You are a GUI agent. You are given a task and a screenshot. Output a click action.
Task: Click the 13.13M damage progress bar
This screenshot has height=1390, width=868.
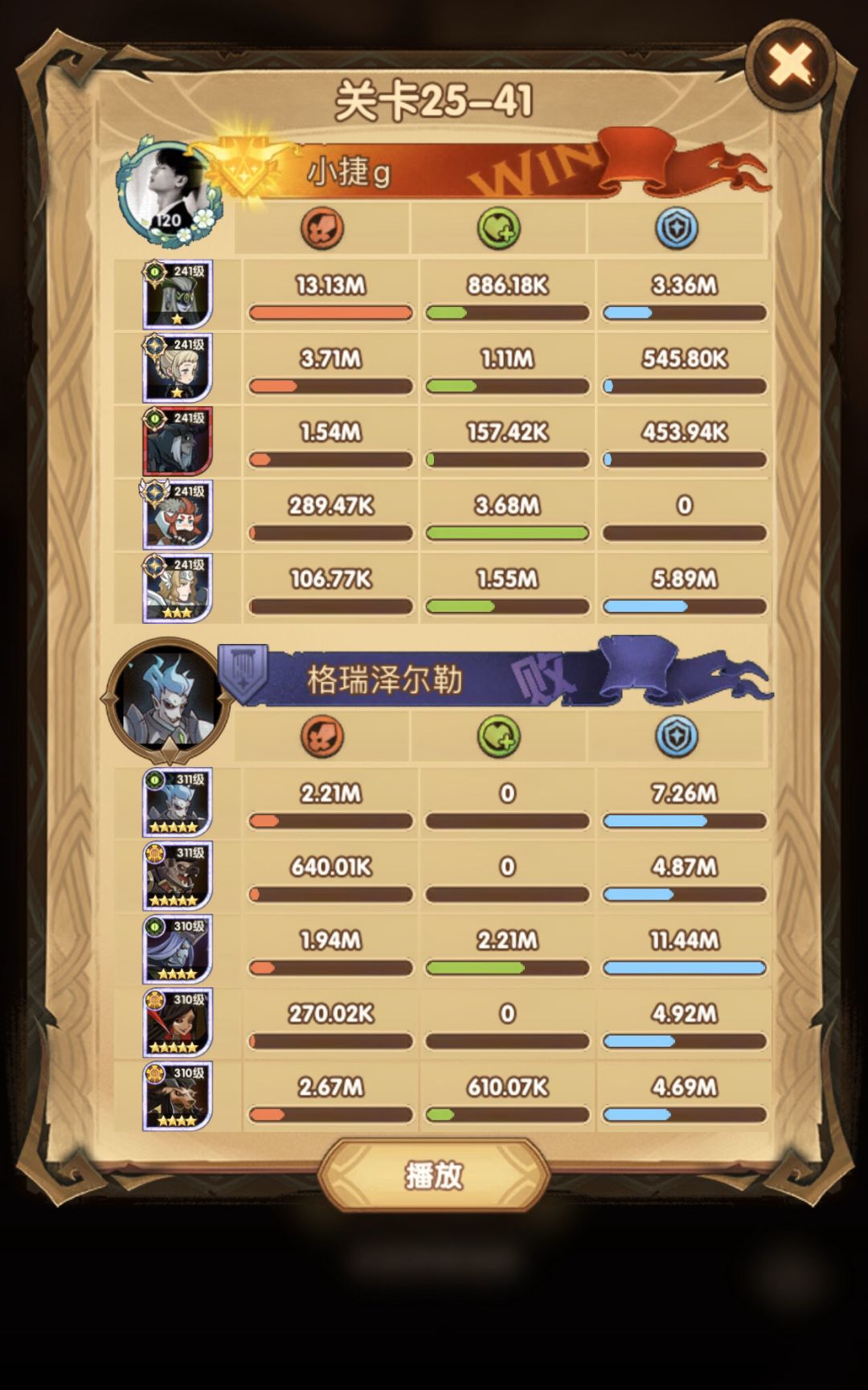coord(330,311)
